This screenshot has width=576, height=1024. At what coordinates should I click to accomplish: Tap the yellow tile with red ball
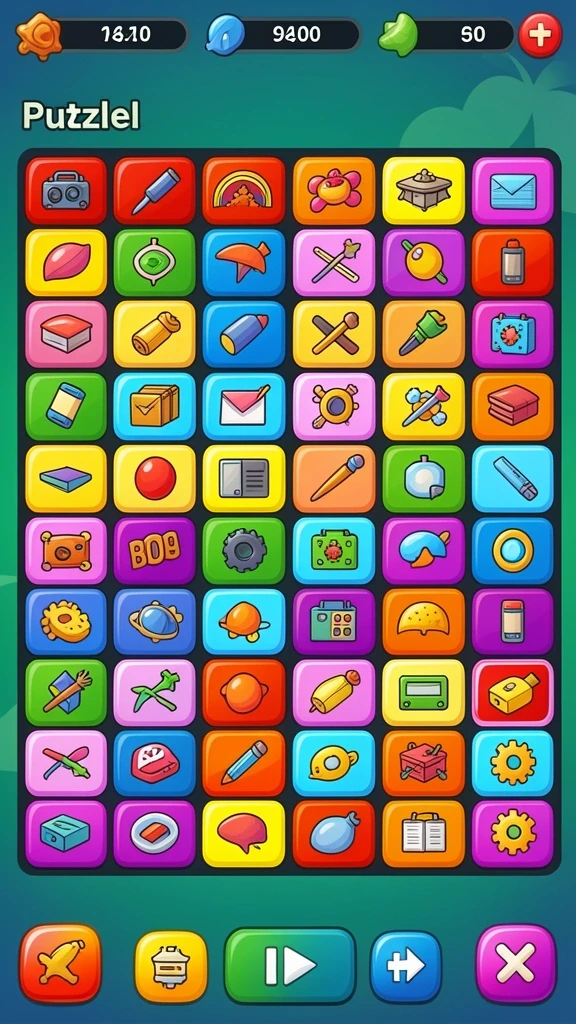click(155, 479)
